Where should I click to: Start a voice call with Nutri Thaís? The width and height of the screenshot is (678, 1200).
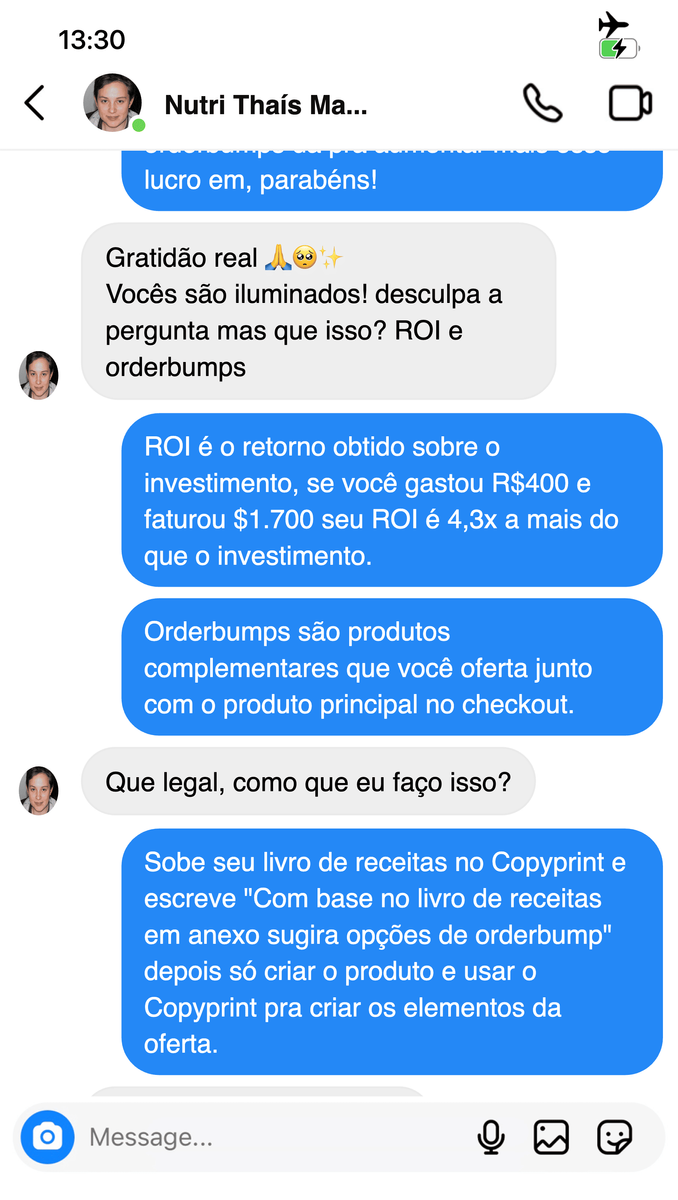tap(542, 103)
